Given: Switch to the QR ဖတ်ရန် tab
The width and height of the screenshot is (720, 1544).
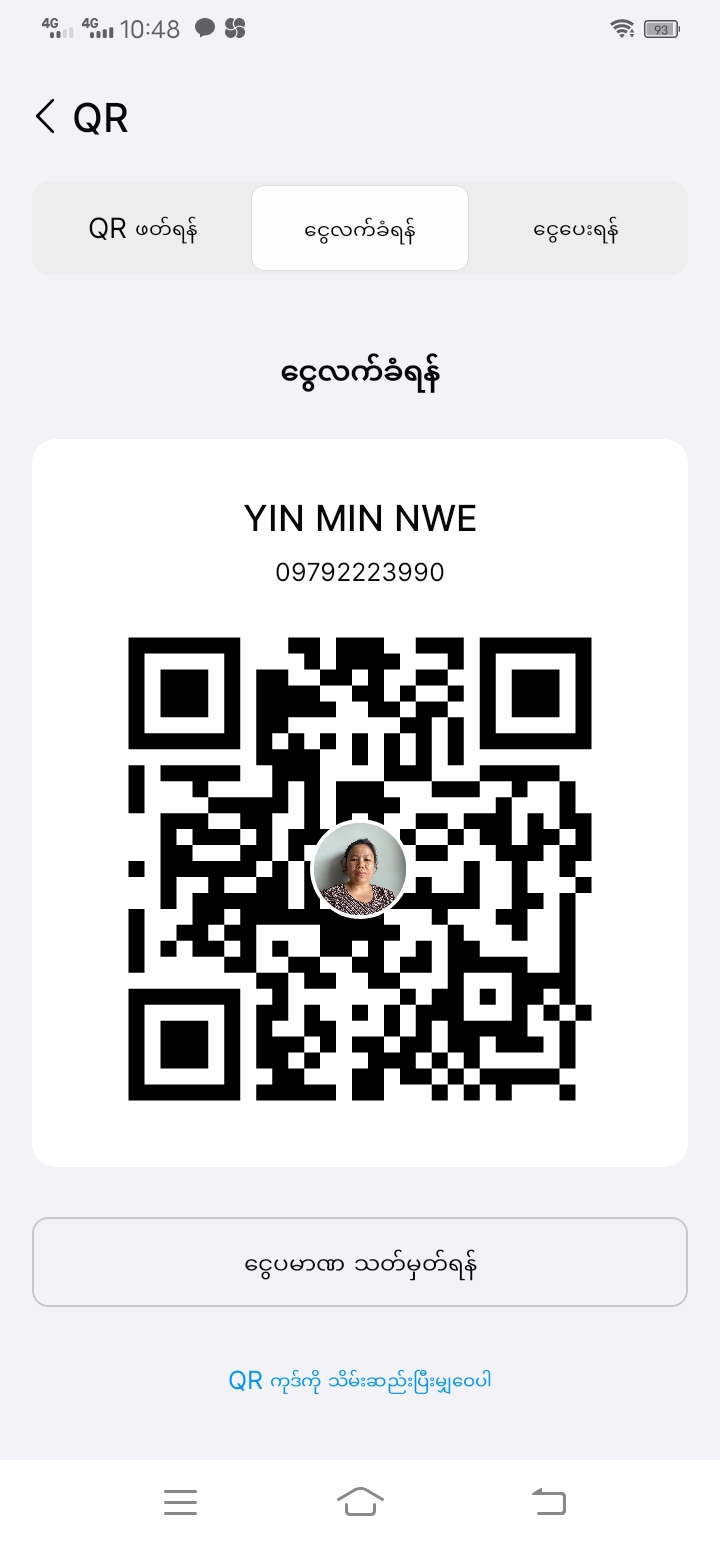Looking at the screenshot, I should pos(143,229).
